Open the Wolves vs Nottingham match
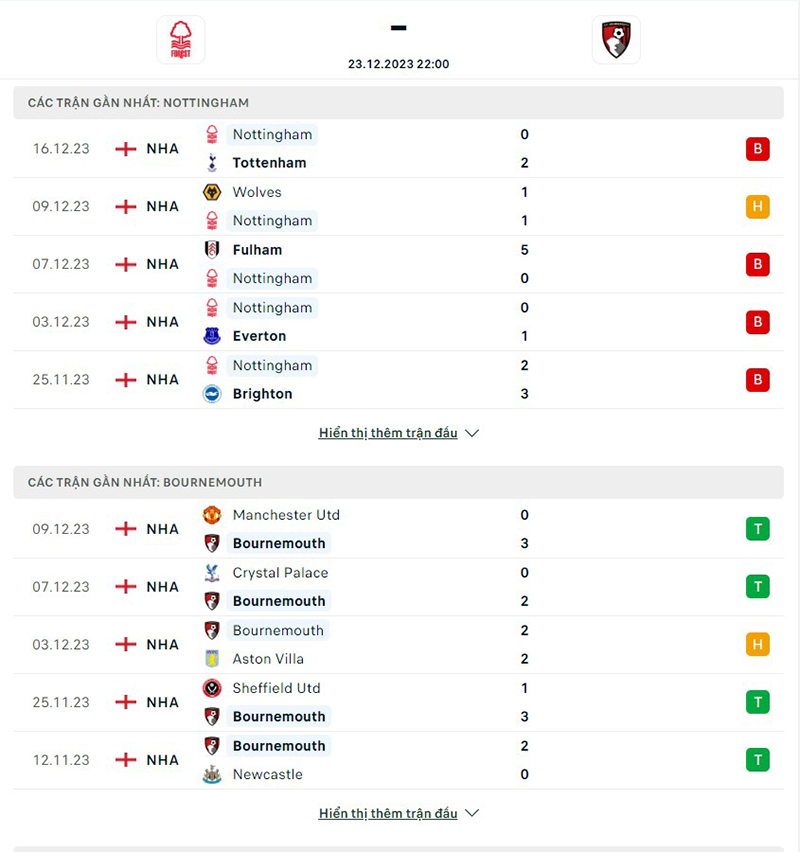This screenshot has height=852, width=800. pos(400,207)
